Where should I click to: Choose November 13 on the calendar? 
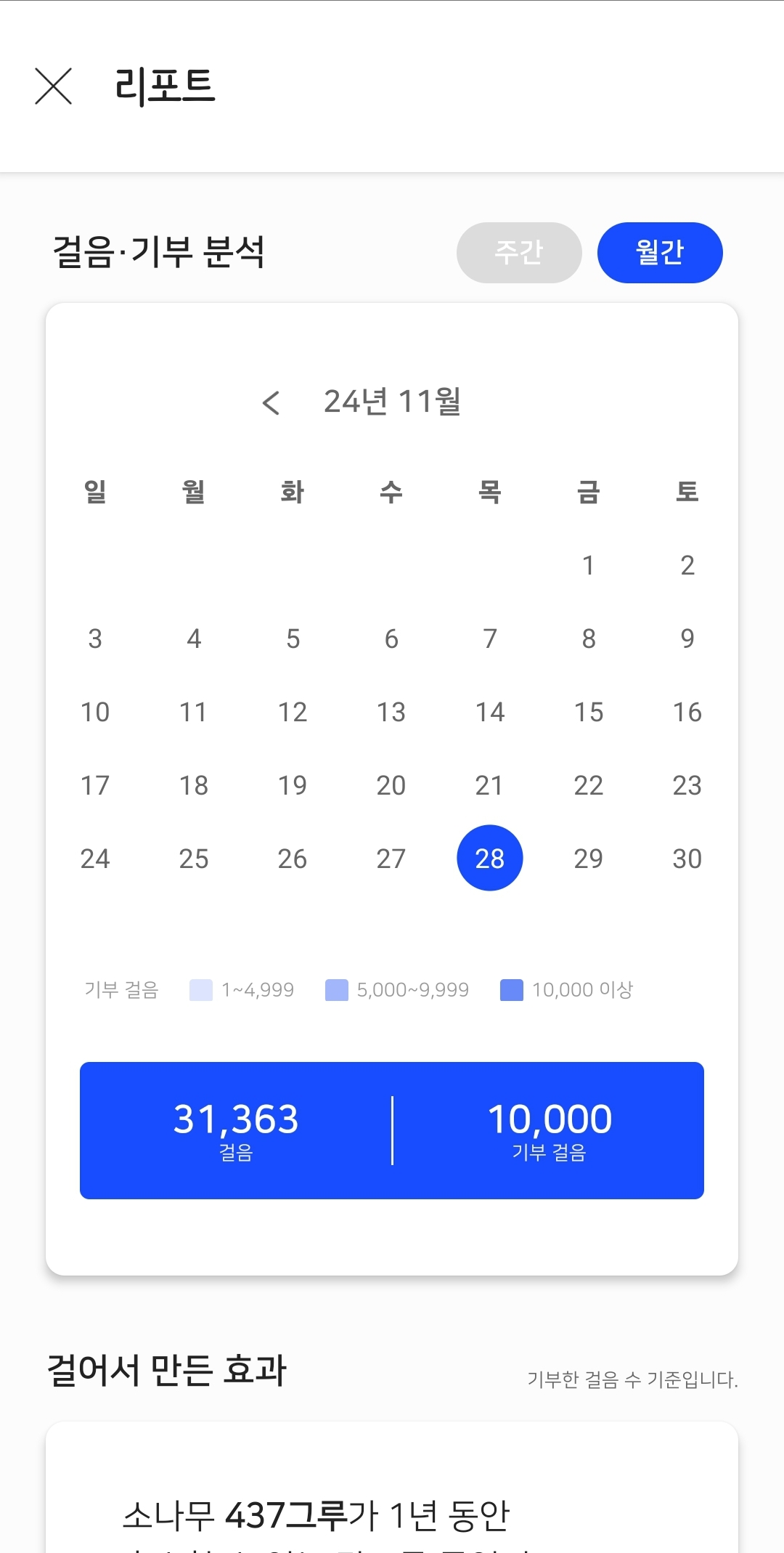coord(391,712)
